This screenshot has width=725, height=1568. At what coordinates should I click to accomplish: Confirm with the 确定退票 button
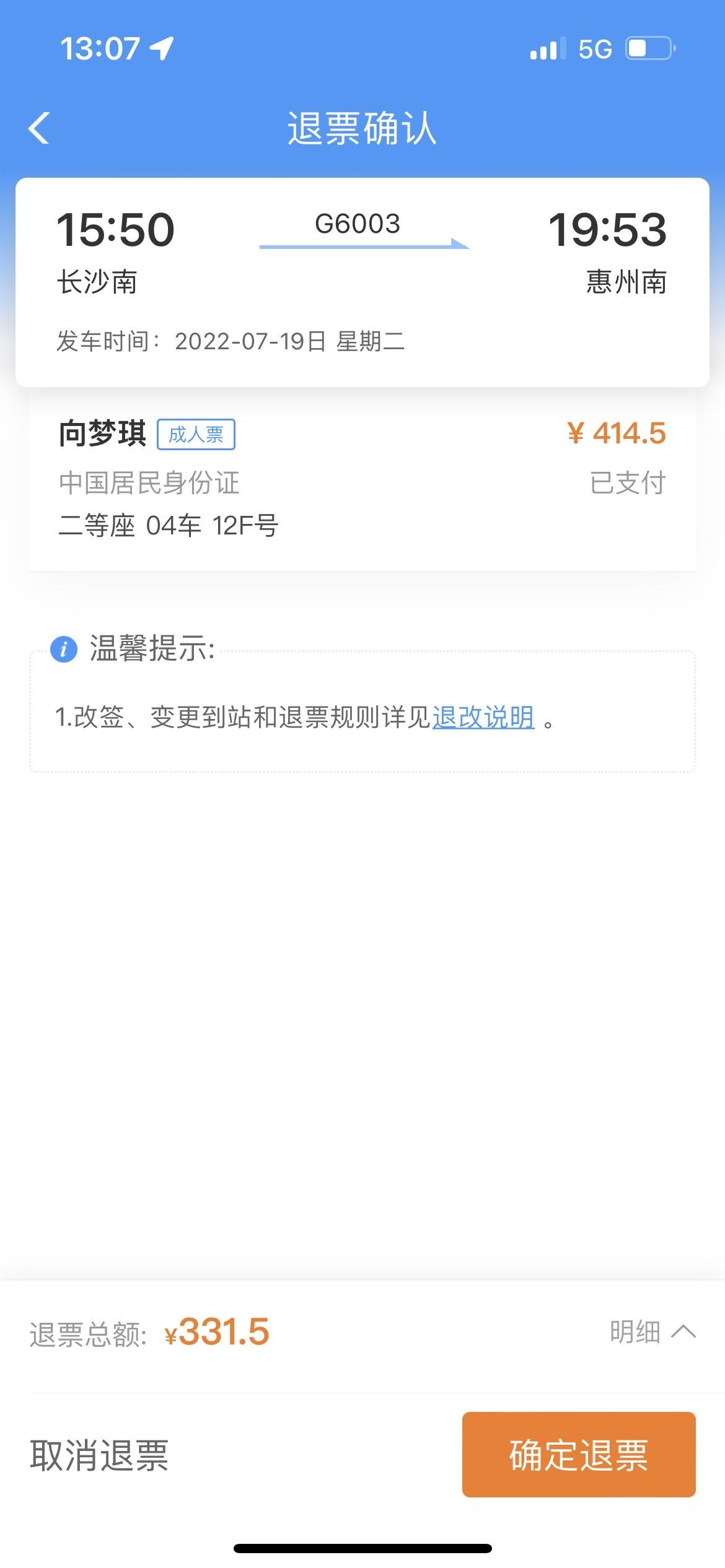tap(579, 1455)
